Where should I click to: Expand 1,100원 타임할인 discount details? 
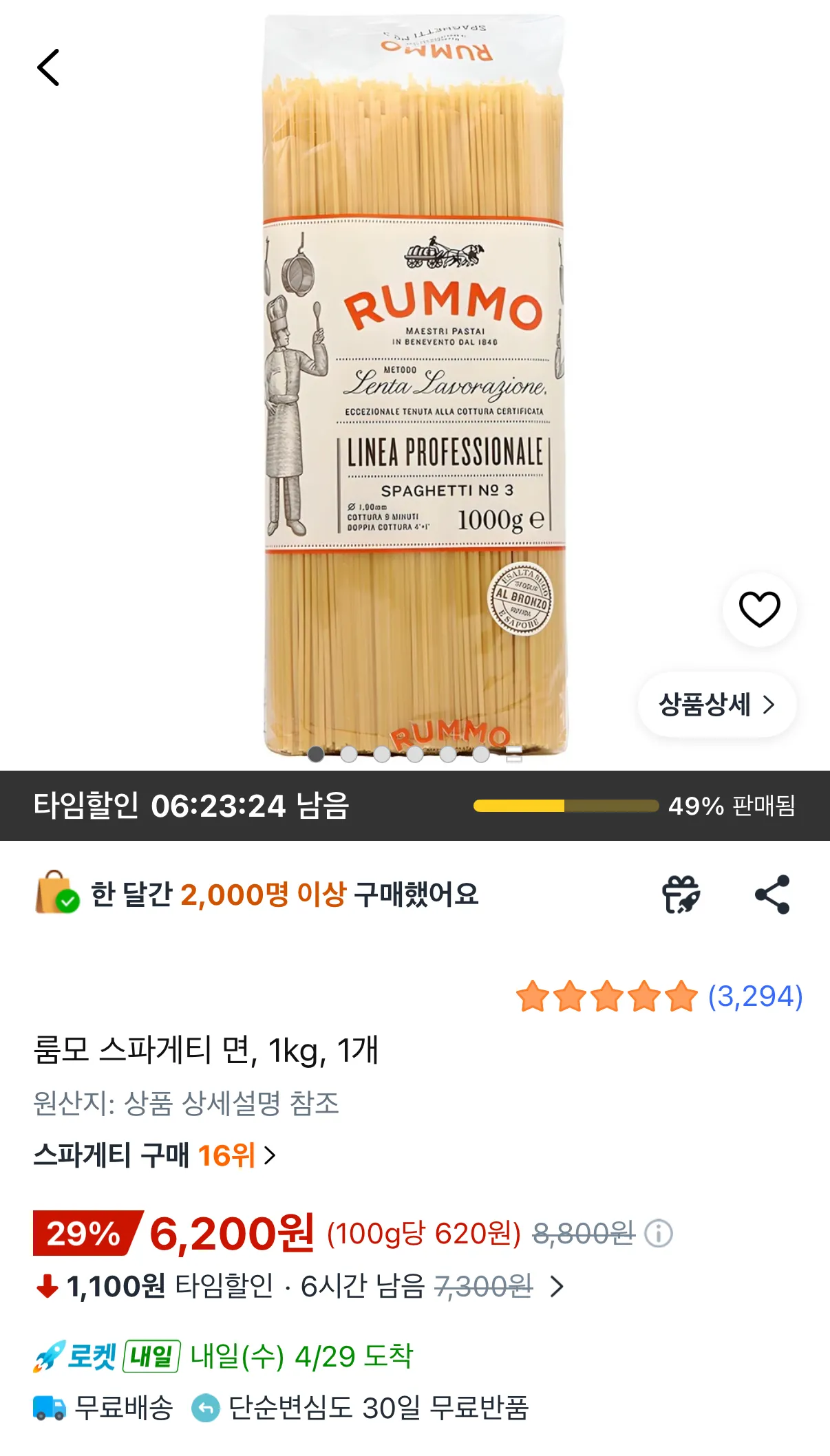[557, 1286]
